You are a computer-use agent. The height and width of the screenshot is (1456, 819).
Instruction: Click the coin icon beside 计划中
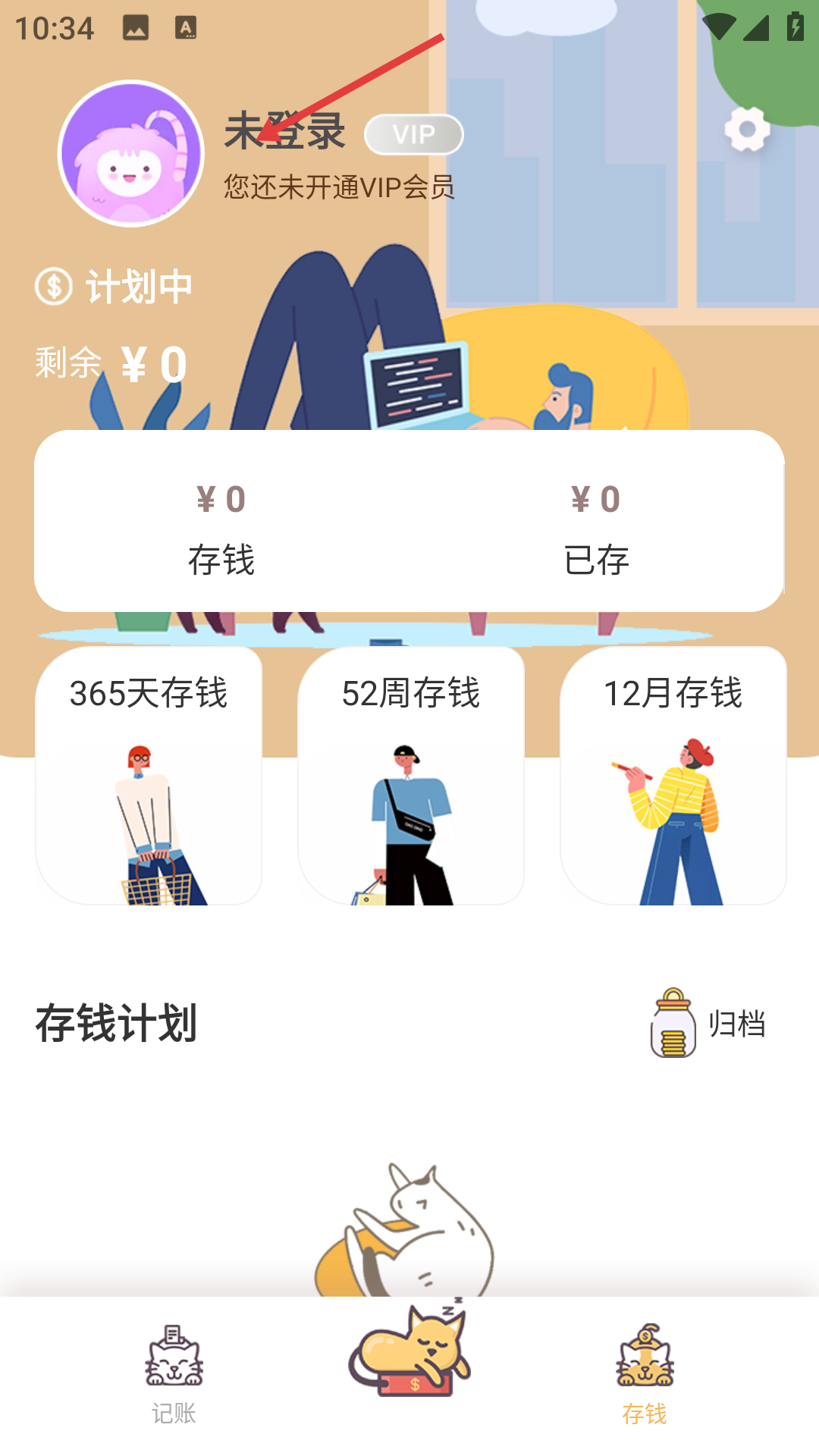[52, 287]
